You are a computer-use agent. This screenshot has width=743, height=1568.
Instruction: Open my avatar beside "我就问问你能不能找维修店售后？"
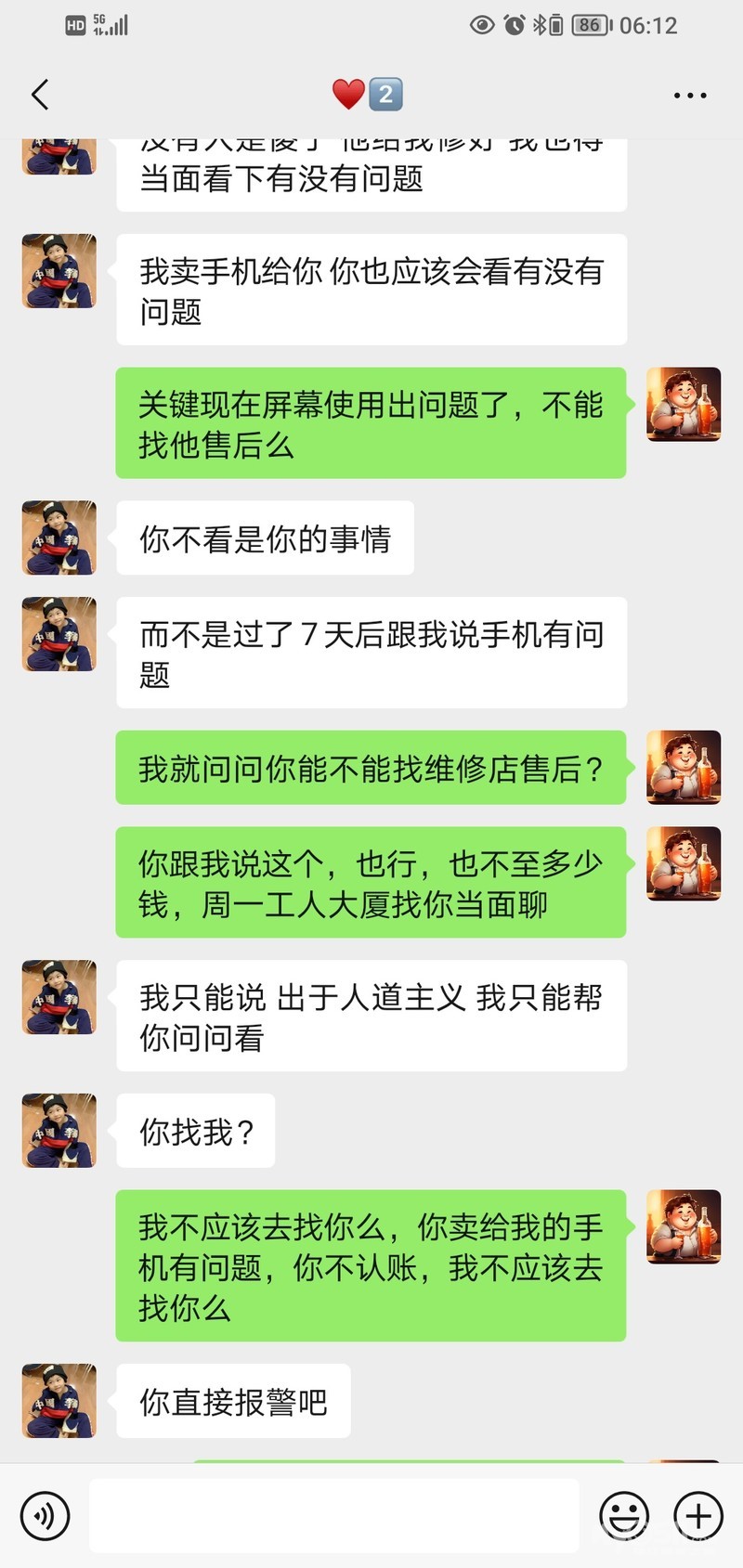(x=684, y=768)
